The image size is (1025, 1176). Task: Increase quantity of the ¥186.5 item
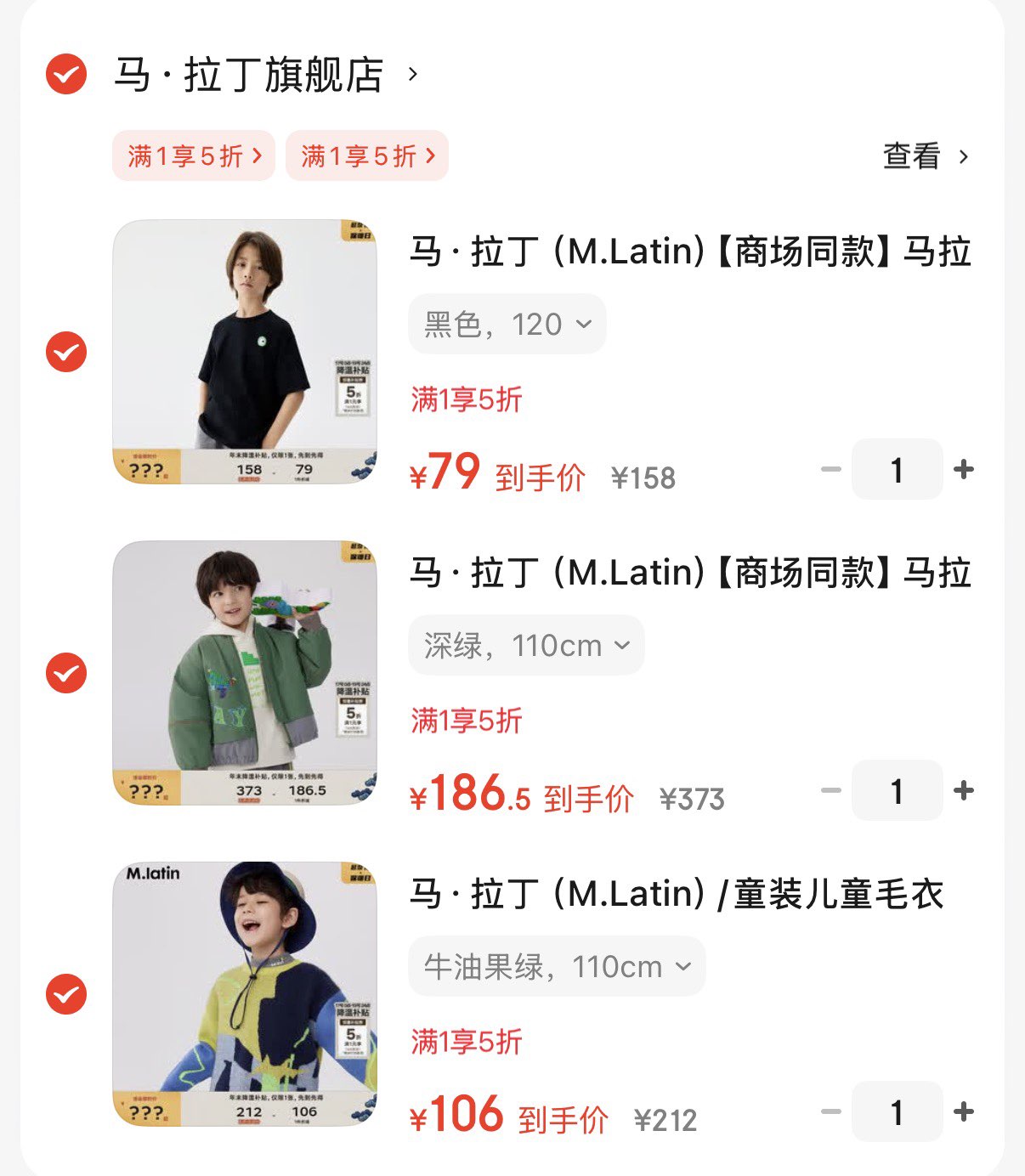coord(964,790)
